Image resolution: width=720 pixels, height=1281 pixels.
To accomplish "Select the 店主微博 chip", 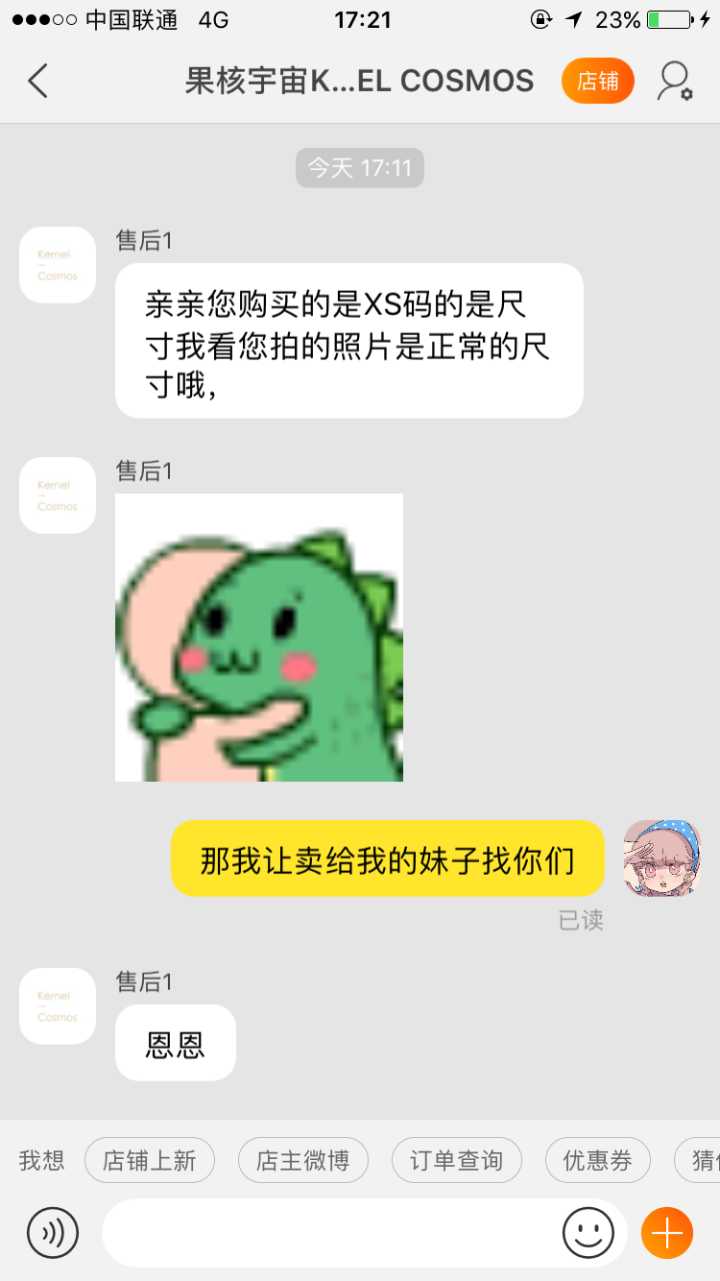I will point(303,1160).
